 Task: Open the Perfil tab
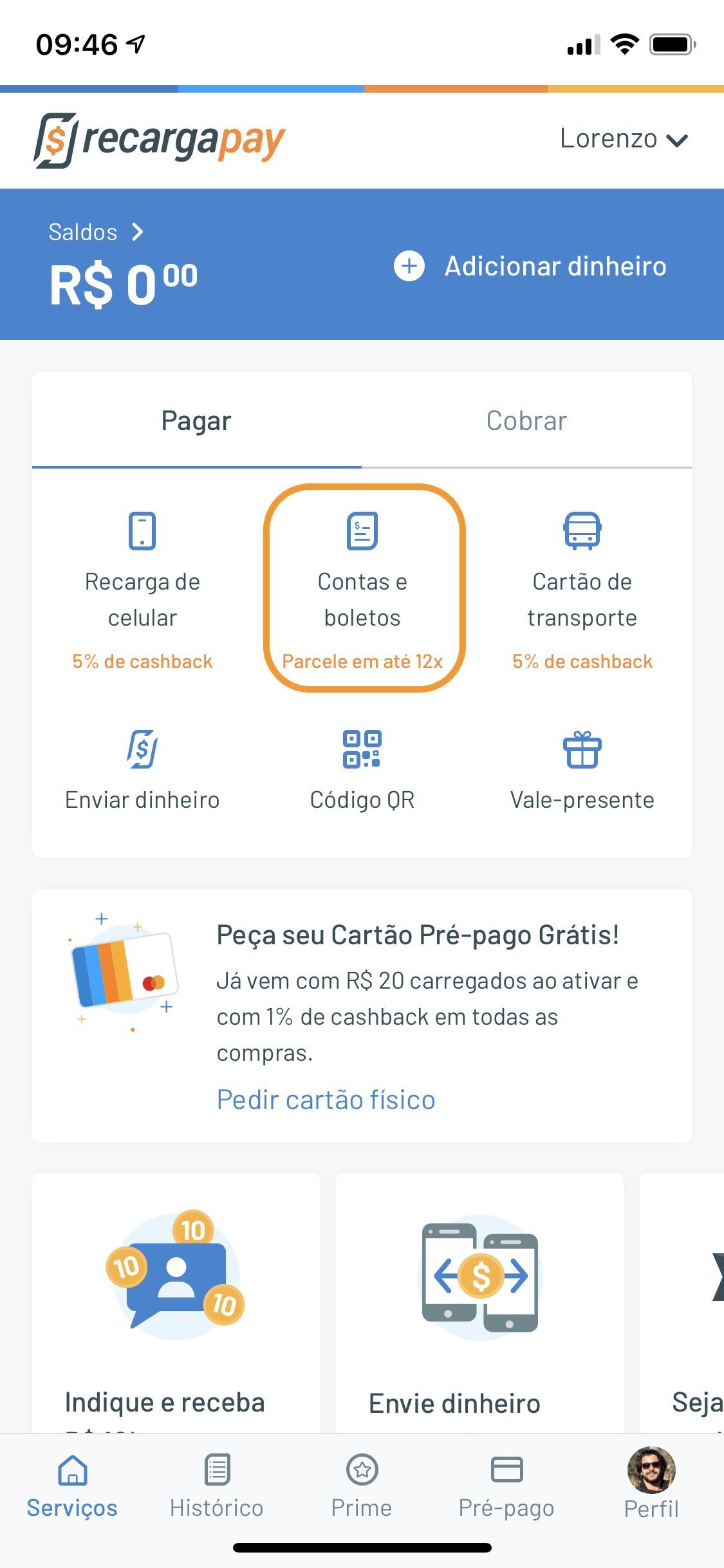pyautogui.click(x=651, y=1484)
